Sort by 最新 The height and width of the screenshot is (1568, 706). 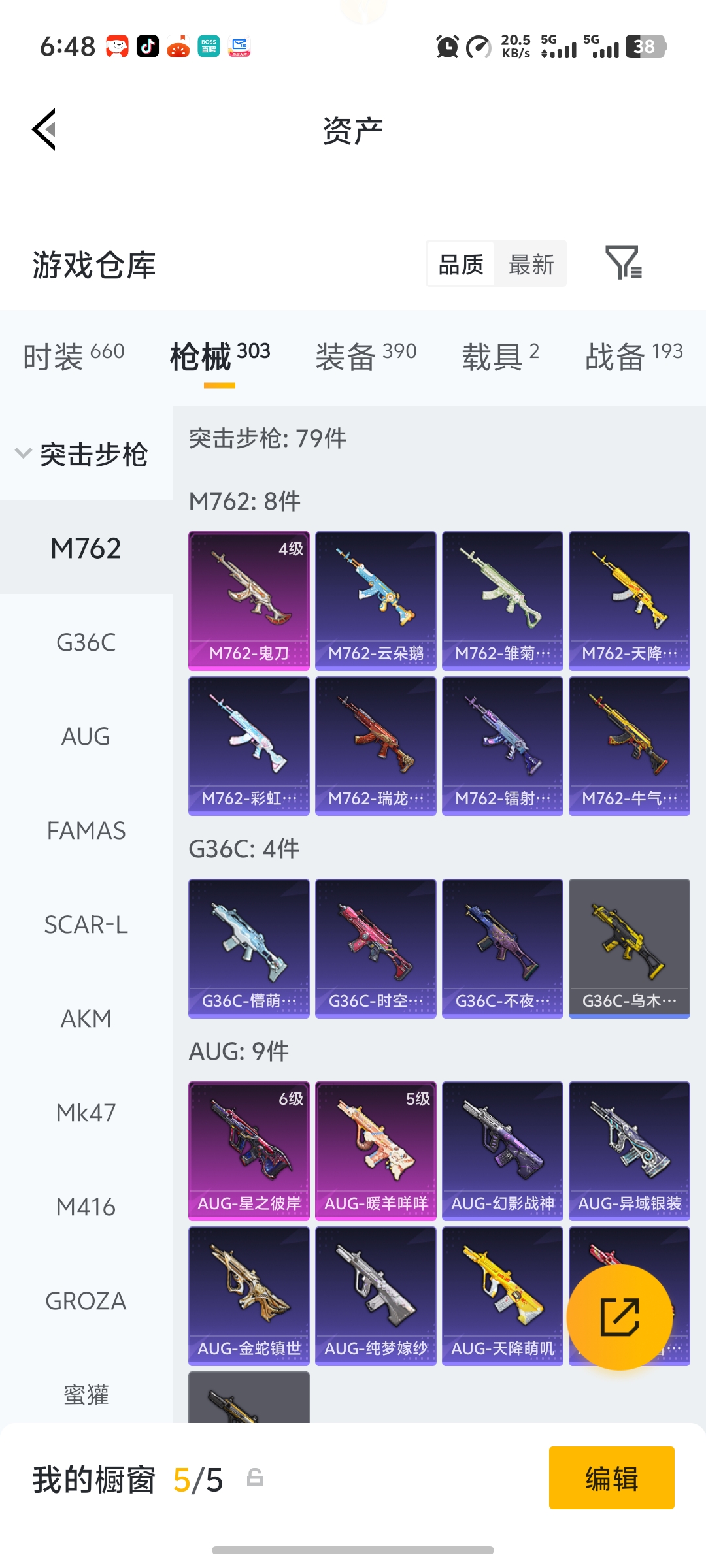pos(531,265)
